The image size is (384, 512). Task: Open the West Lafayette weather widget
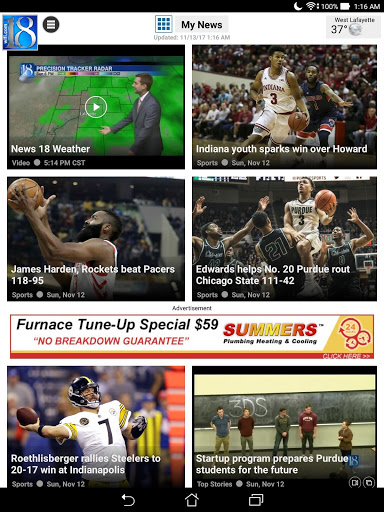pos(353,27)
